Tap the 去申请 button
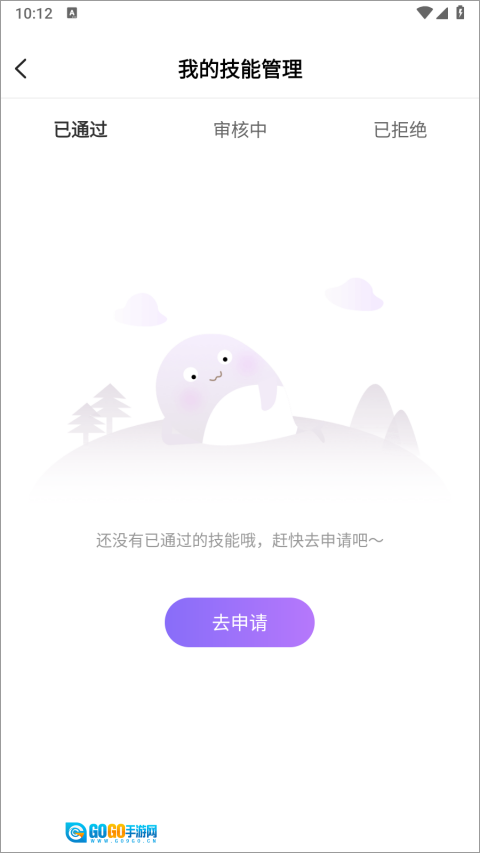 point(239,622)
